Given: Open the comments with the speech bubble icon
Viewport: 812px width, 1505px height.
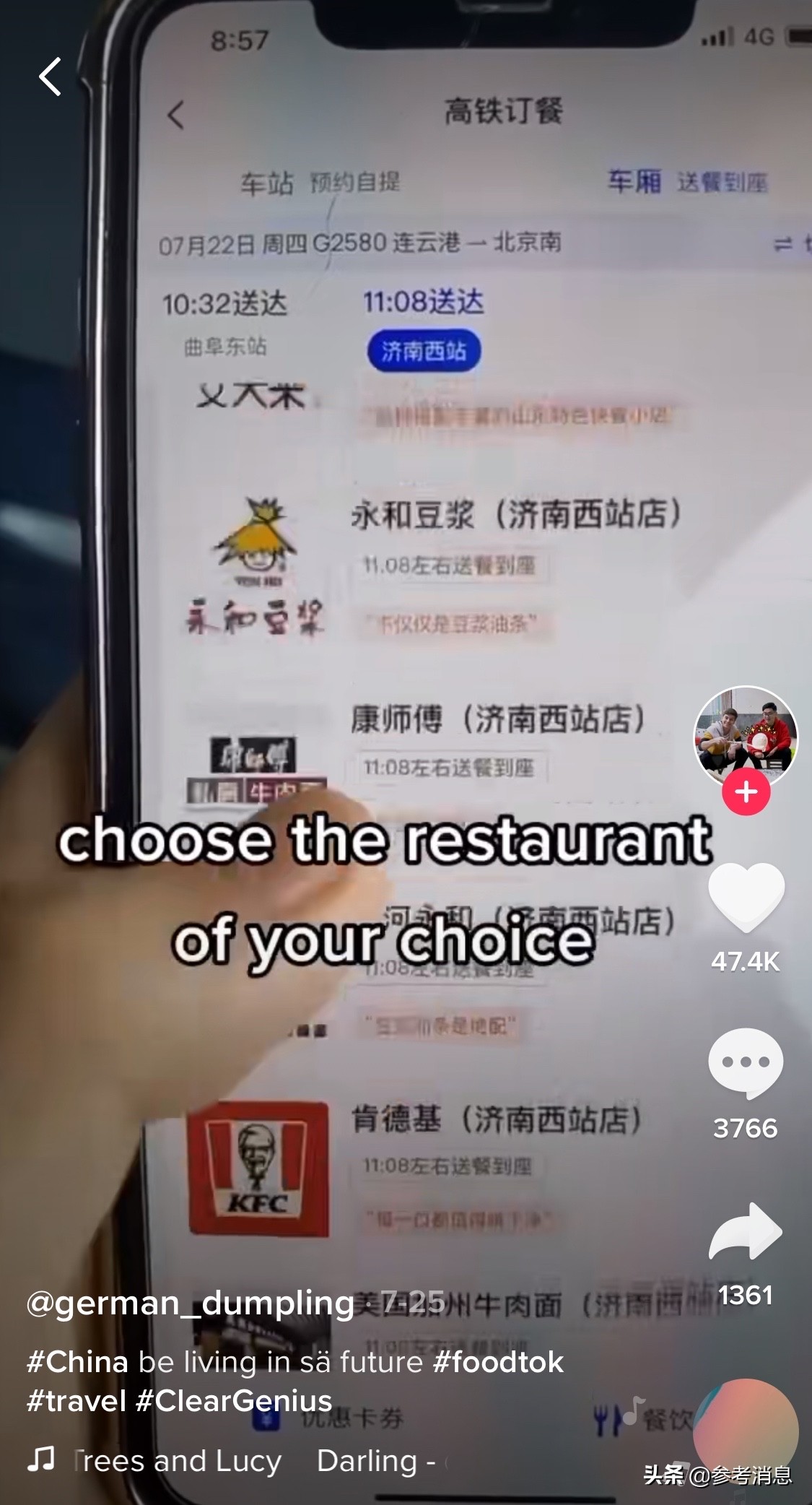Looking at the screenshot, I should point(746,1063).
